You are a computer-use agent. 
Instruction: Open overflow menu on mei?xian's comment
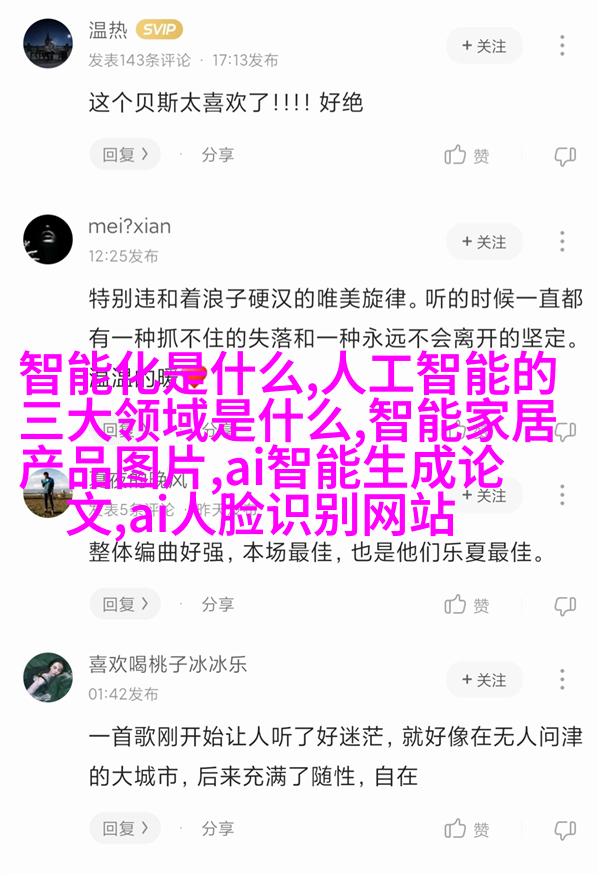pyautogui.click(x=564, y=242)
